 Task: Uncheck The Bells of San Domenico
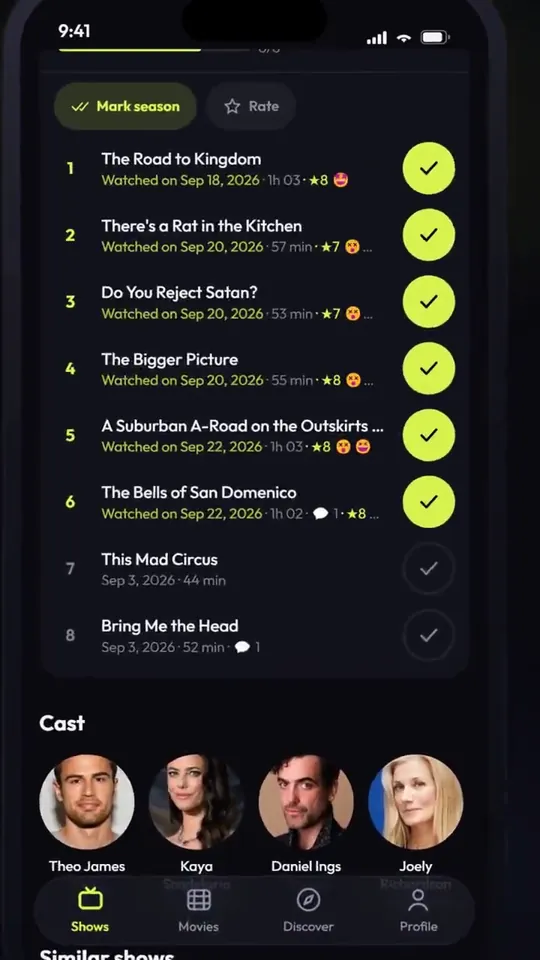(x=429, y=502)
